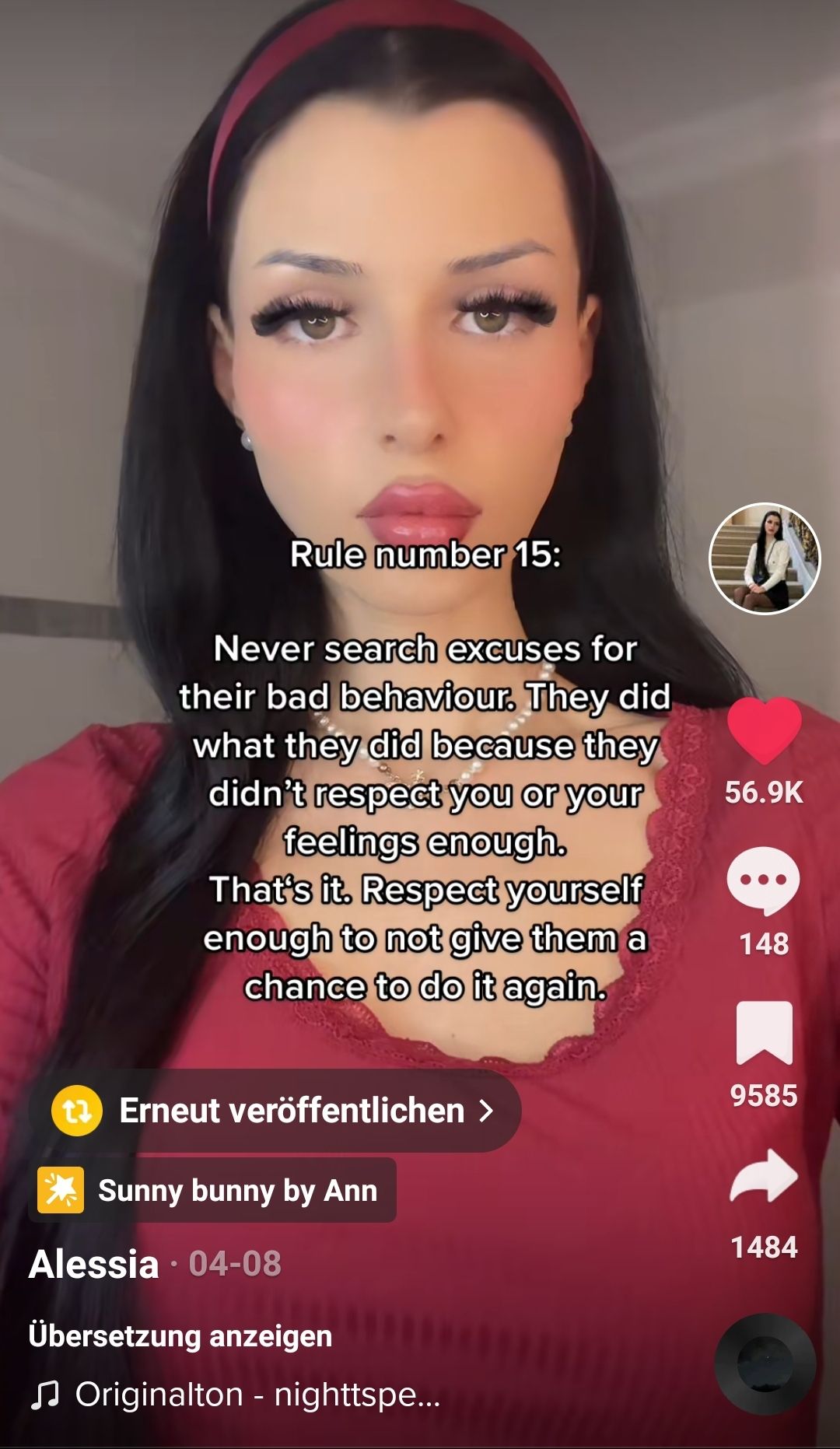Open the comments on this video
Viewport: 840px width, 1449px height.
pos(764,880)
